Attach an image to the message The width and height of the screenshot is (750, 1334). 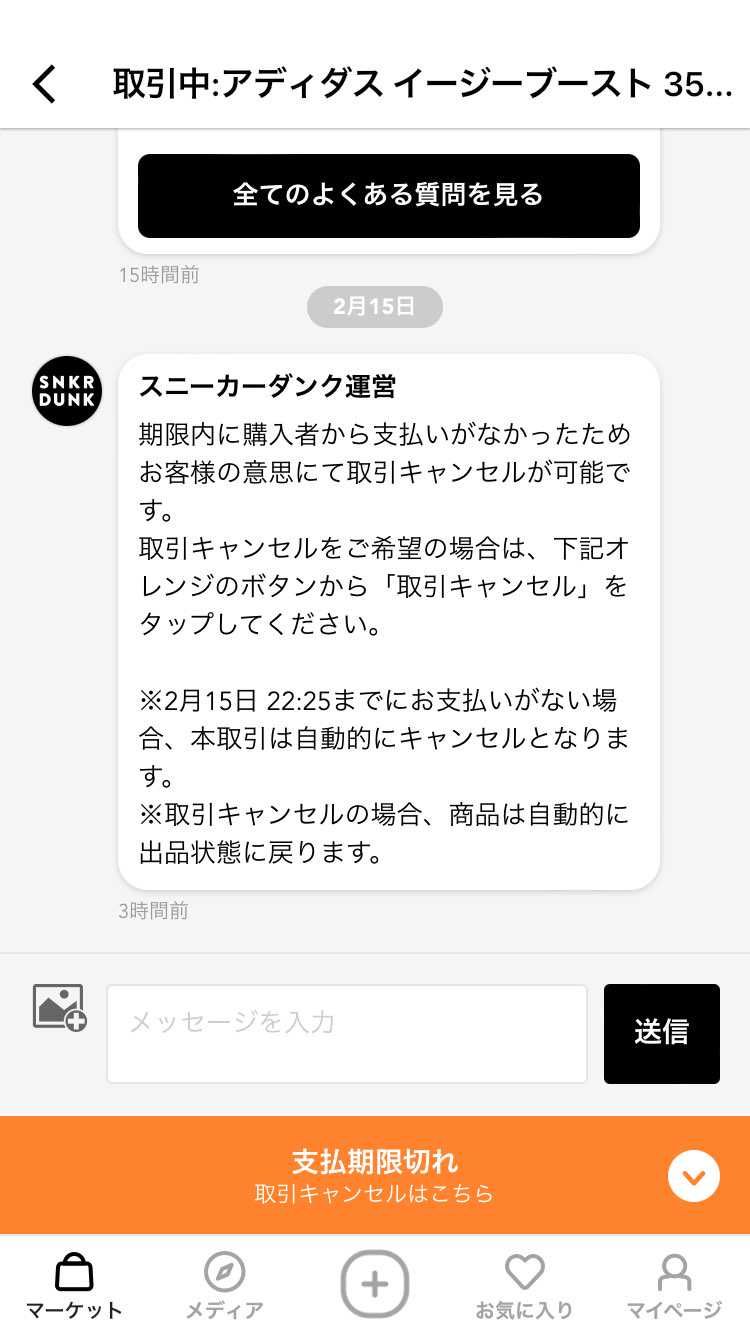tap(59, 1008)
